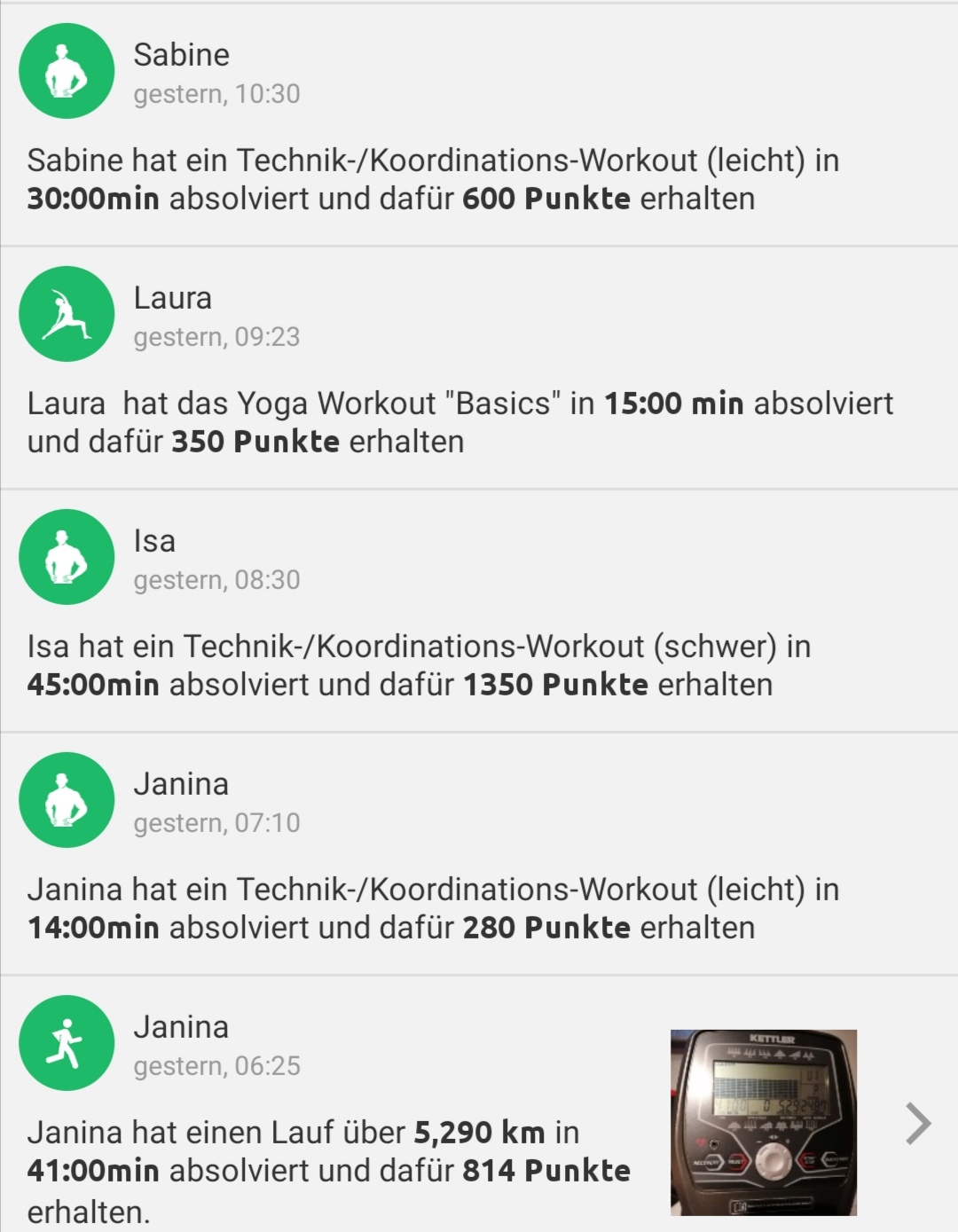Click Laura's yoga pose avatar icon
The height and width of the screenshot is (1232, 958).
[x=66, y=314]
